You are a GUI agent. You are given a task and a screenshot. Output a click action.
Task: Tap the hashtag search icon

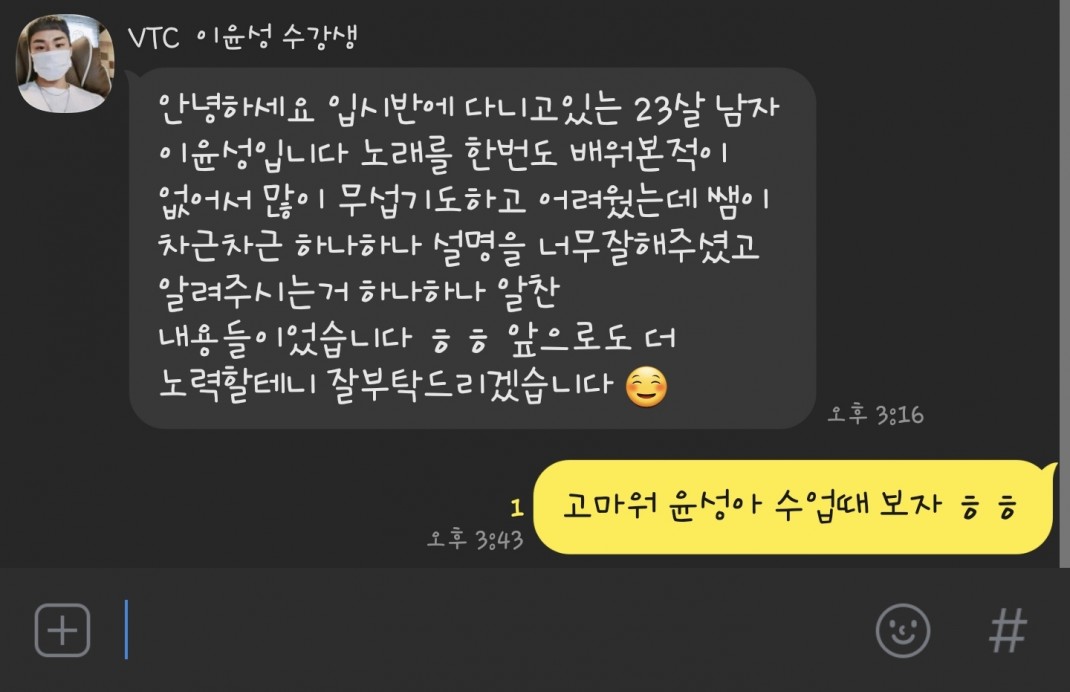click(1007, 631)
